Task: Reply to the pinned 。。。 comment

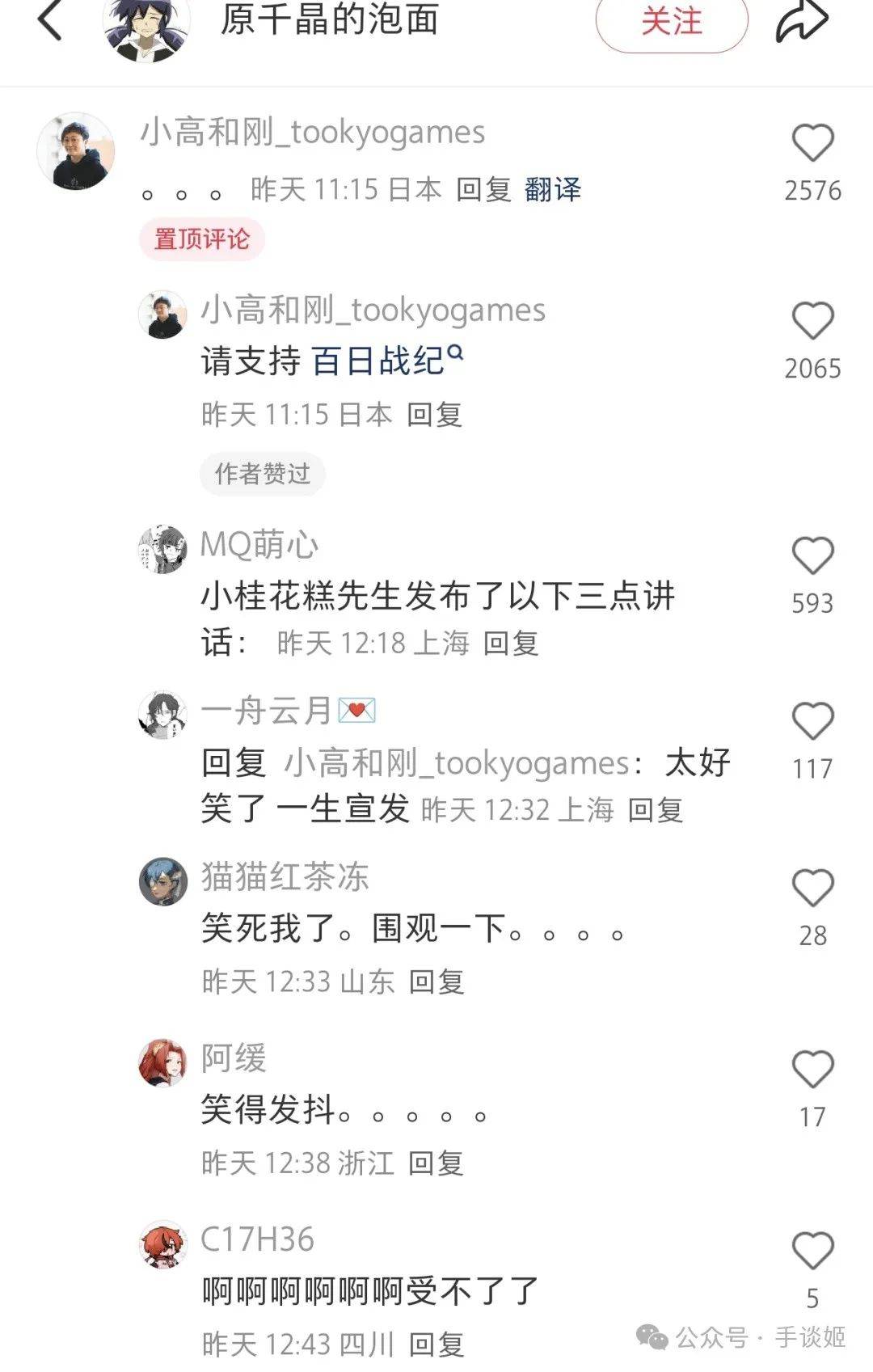Action: point(483,190)
